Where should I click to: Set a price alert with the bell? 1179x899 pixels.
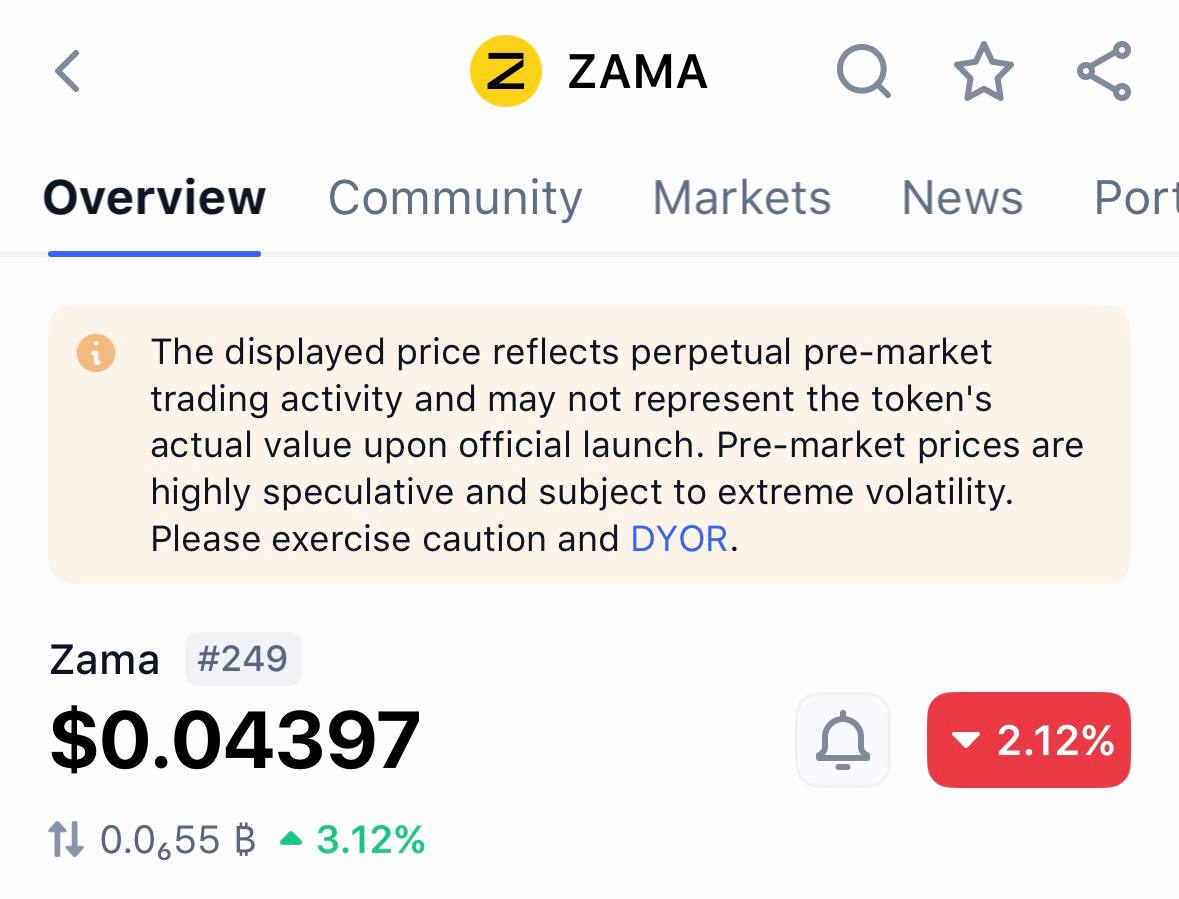[842, 740]
